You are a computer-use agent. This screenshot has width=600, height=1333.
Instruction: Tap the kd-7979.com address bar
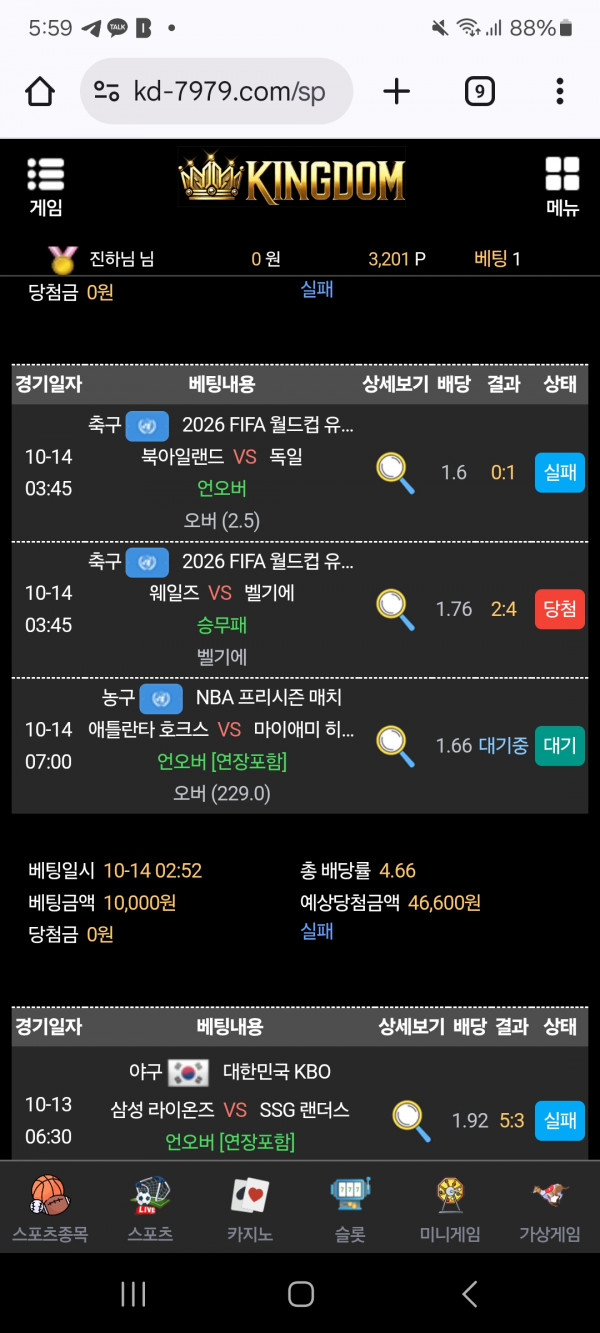click(216, 92)
